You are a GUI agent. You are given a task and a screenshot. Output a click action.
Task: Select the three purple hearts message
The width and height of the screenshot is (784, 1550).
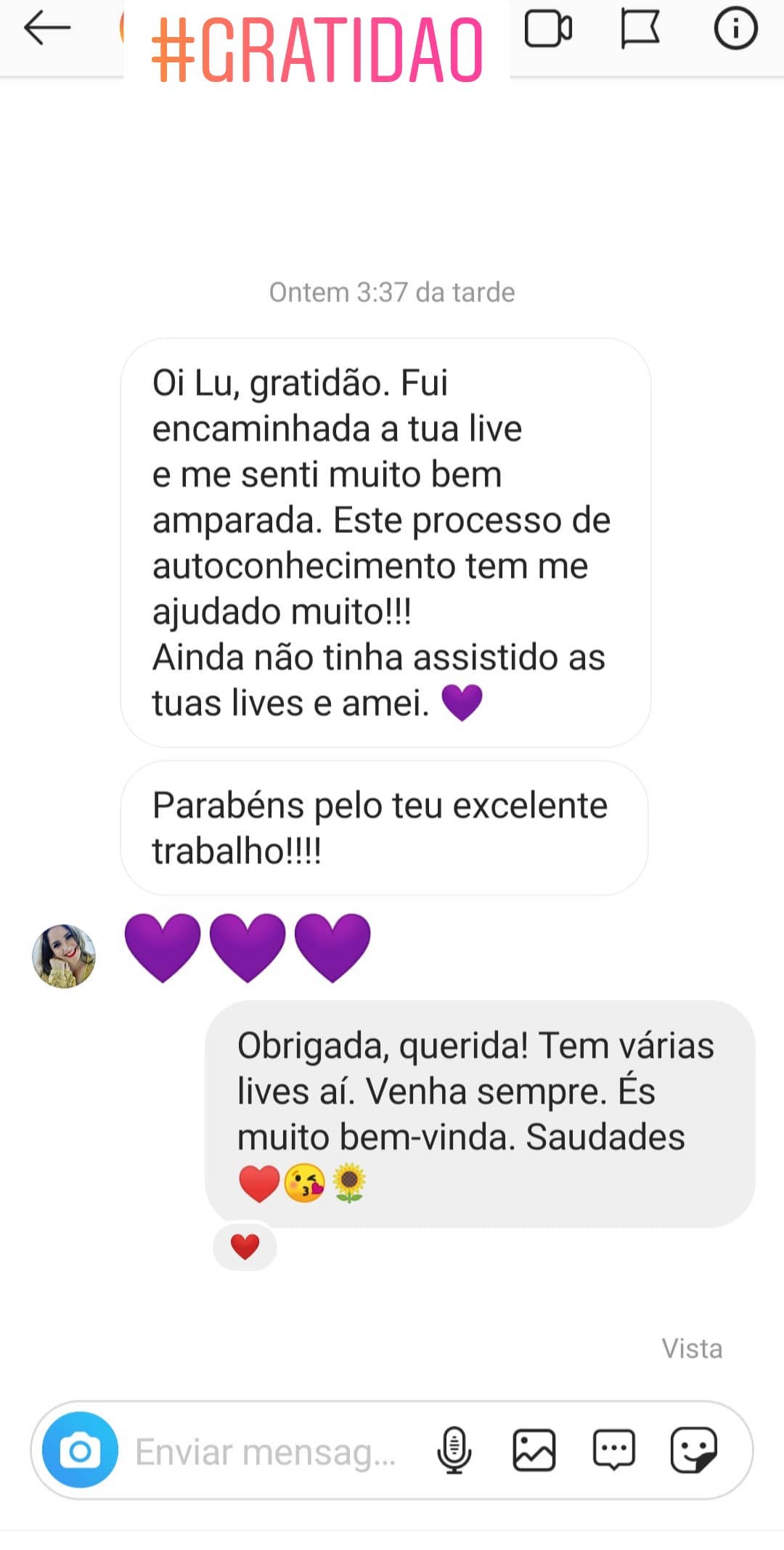pyautogui.click(x=247, y=947)
